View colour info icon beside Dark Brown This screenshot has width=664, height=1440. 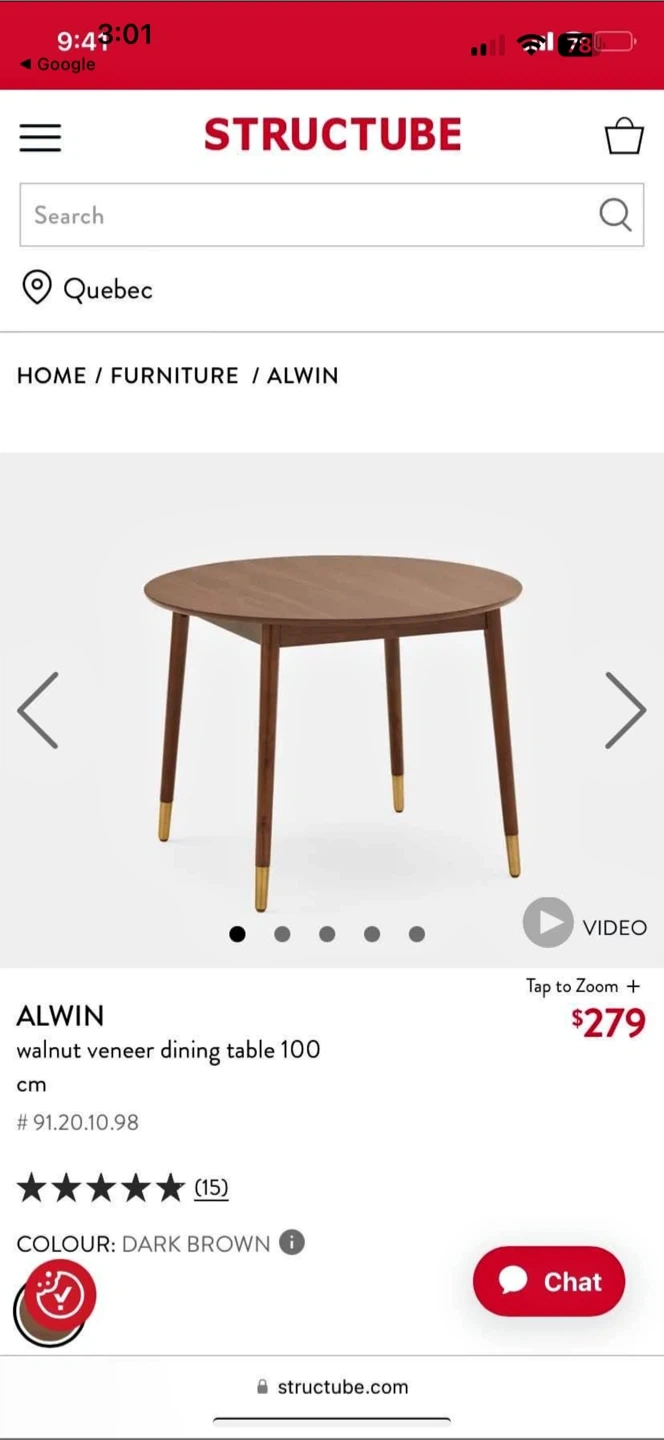pyautogui.click(x=291, y=1243)
